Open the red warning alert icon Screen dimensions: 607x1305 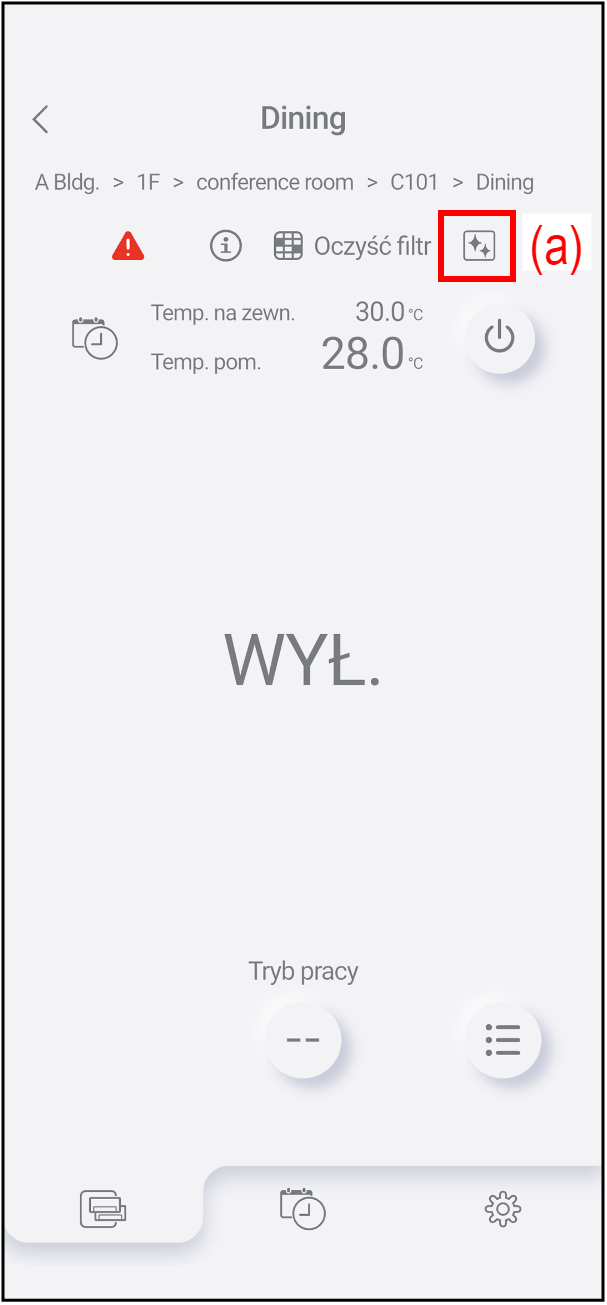(128, 245)
